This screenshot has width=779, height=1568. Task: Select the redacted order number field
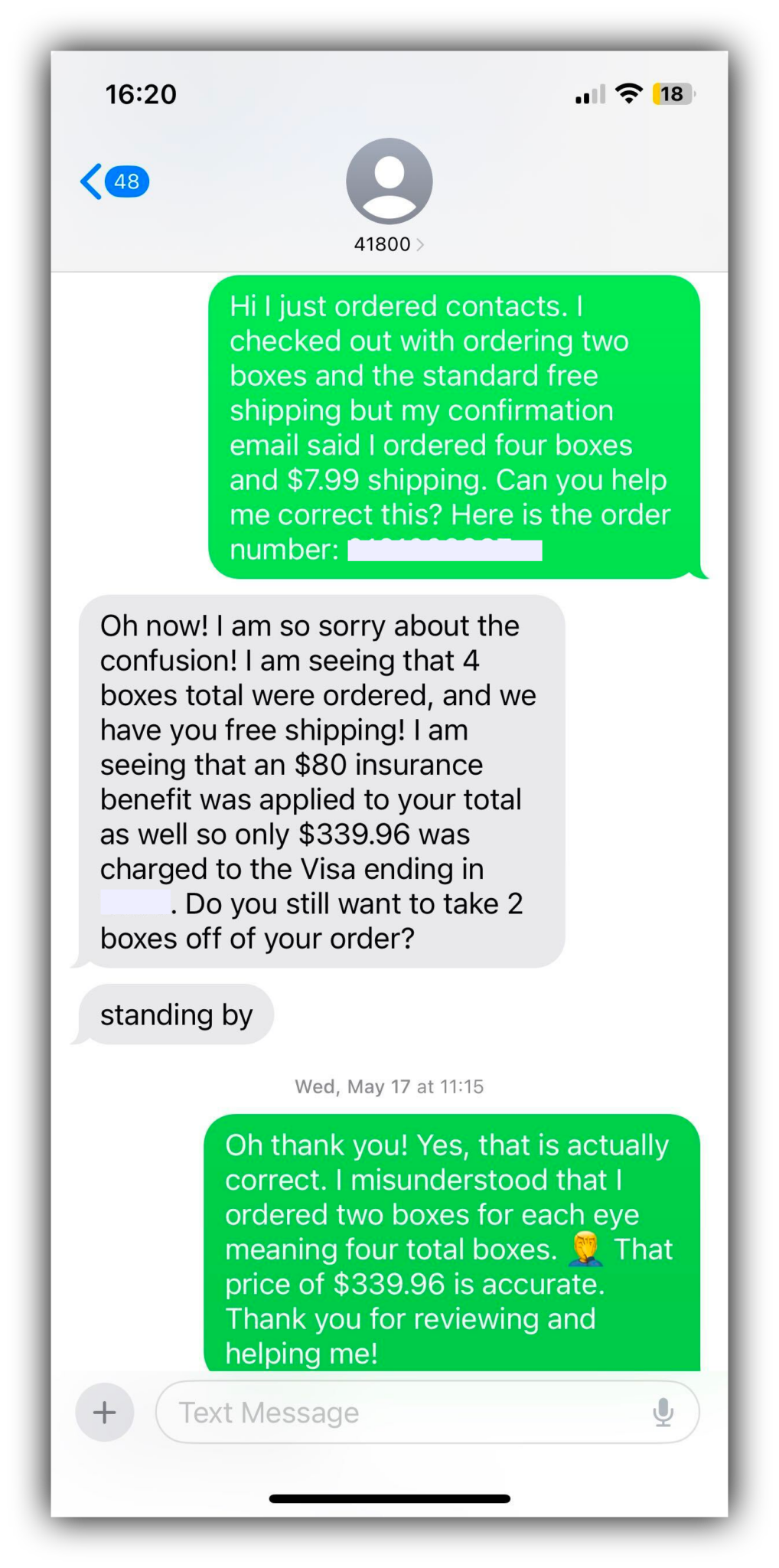[444, 549]
